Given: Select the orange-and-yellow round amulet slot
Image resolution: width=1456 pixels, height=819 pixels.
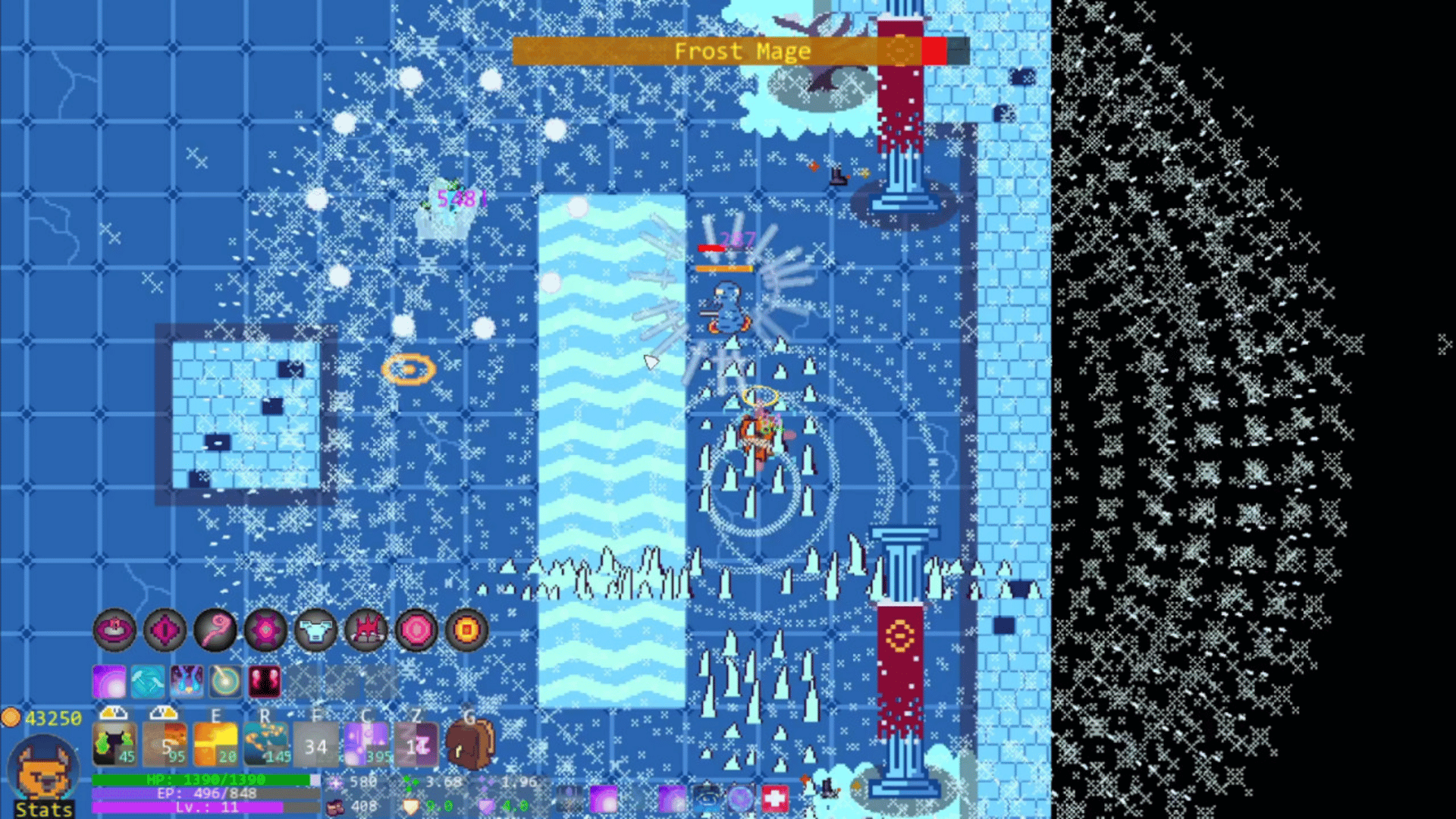Looking at the screenshot, I should 466,630.
